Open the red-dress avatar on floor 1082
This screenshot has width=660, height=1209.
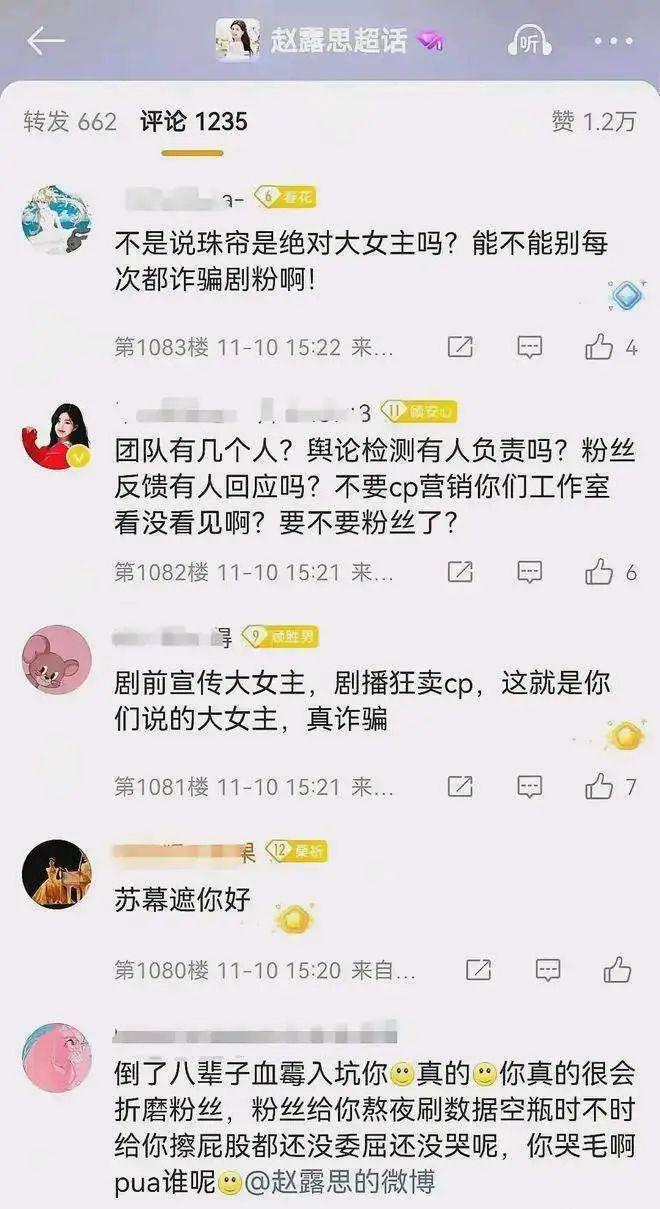(56, 437)
